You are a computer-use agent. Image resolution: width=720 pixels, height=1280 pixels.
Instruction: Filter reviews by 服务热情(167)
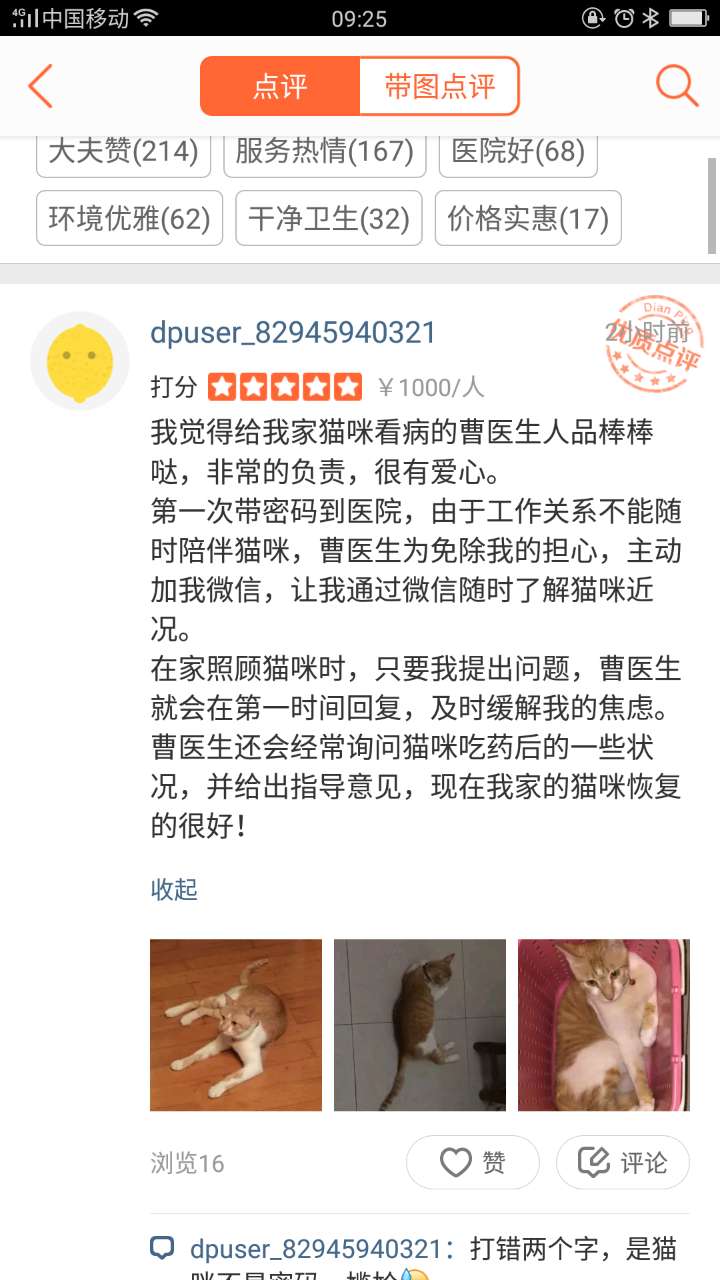[325, 153]
